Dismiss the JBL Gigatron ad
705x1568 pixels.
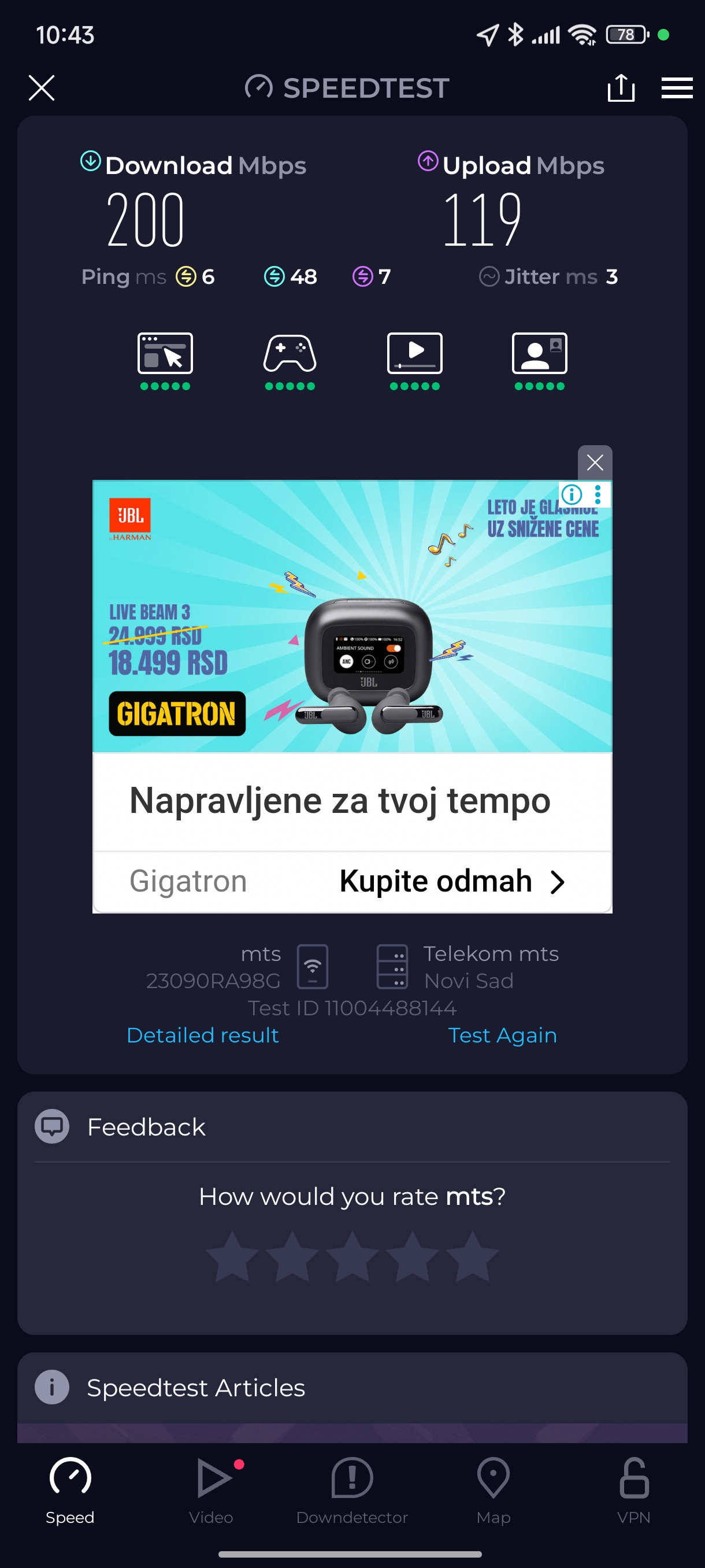point(594,463)
